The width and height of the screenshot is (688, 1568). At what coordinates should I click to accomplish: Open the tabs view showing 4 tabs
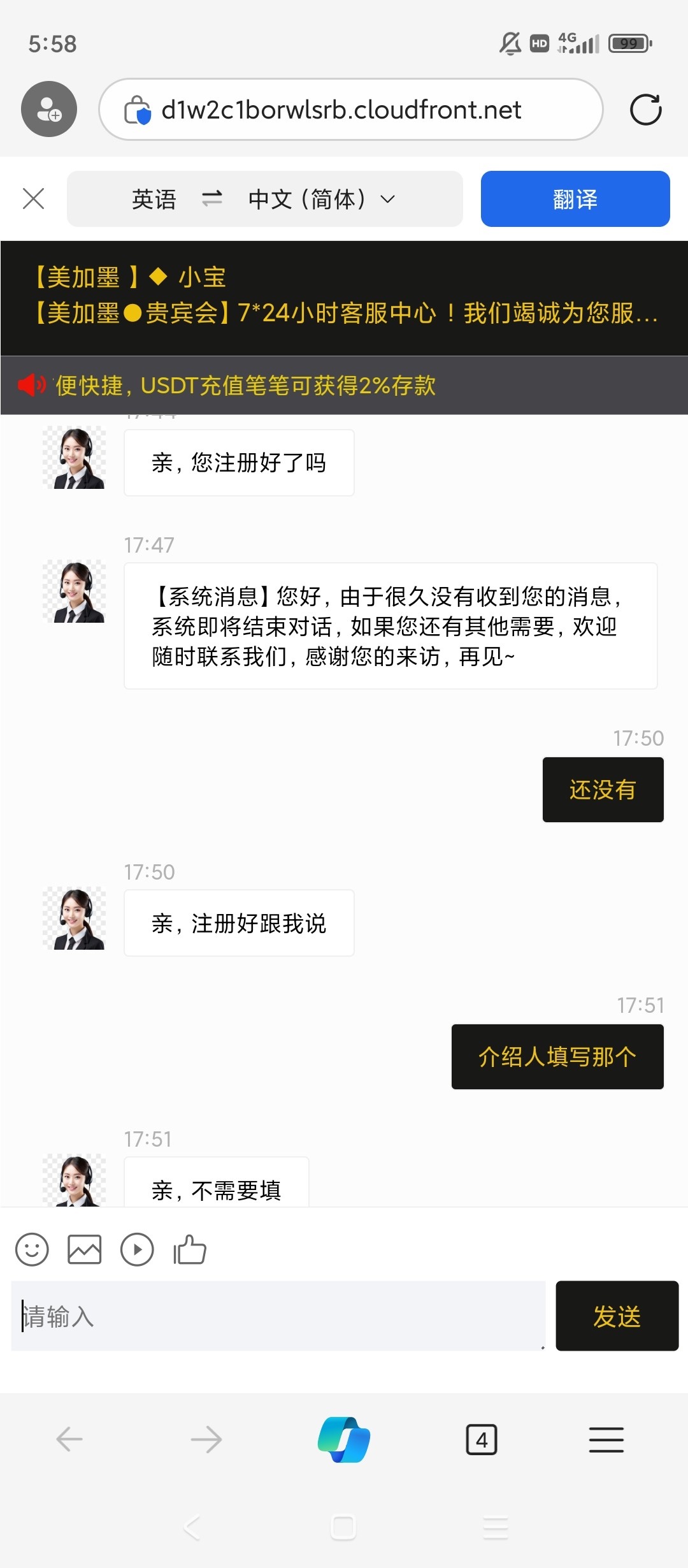482,1439
